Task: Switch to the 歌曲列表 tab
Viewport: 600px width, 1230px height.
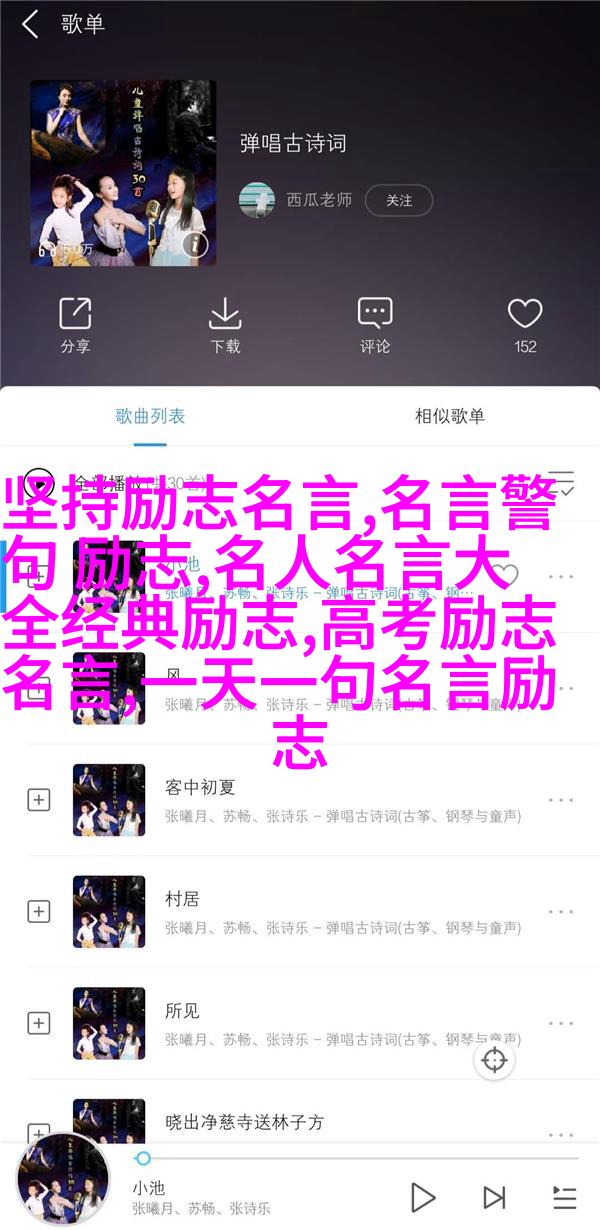Action: (150, 416)
